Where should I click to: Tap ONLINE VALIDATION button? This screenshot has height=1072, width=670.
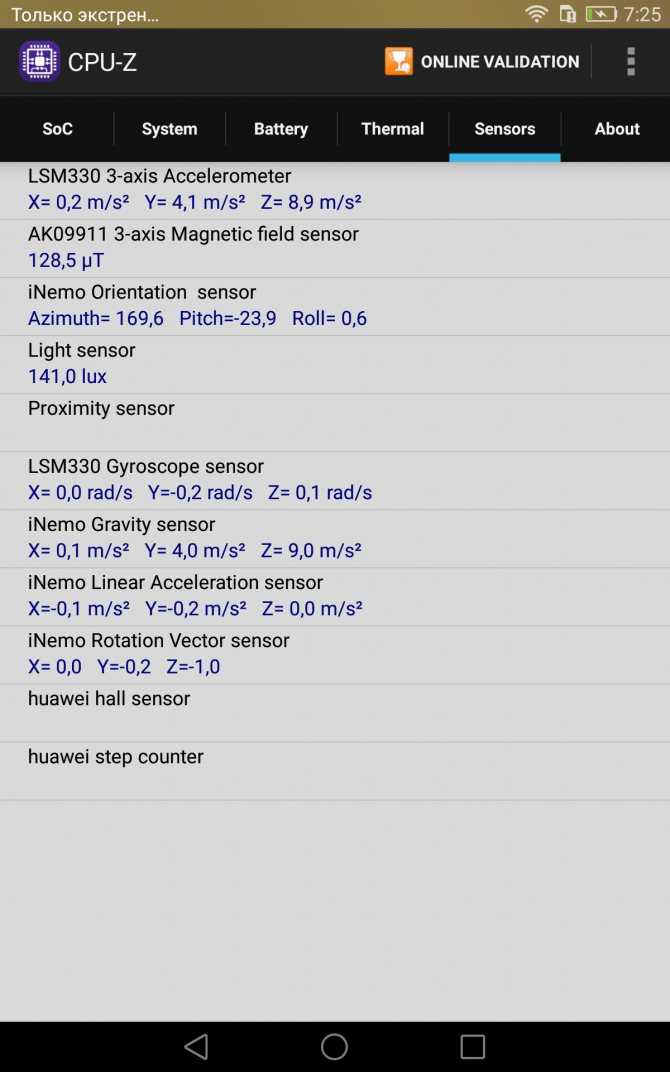click(481, 62)
